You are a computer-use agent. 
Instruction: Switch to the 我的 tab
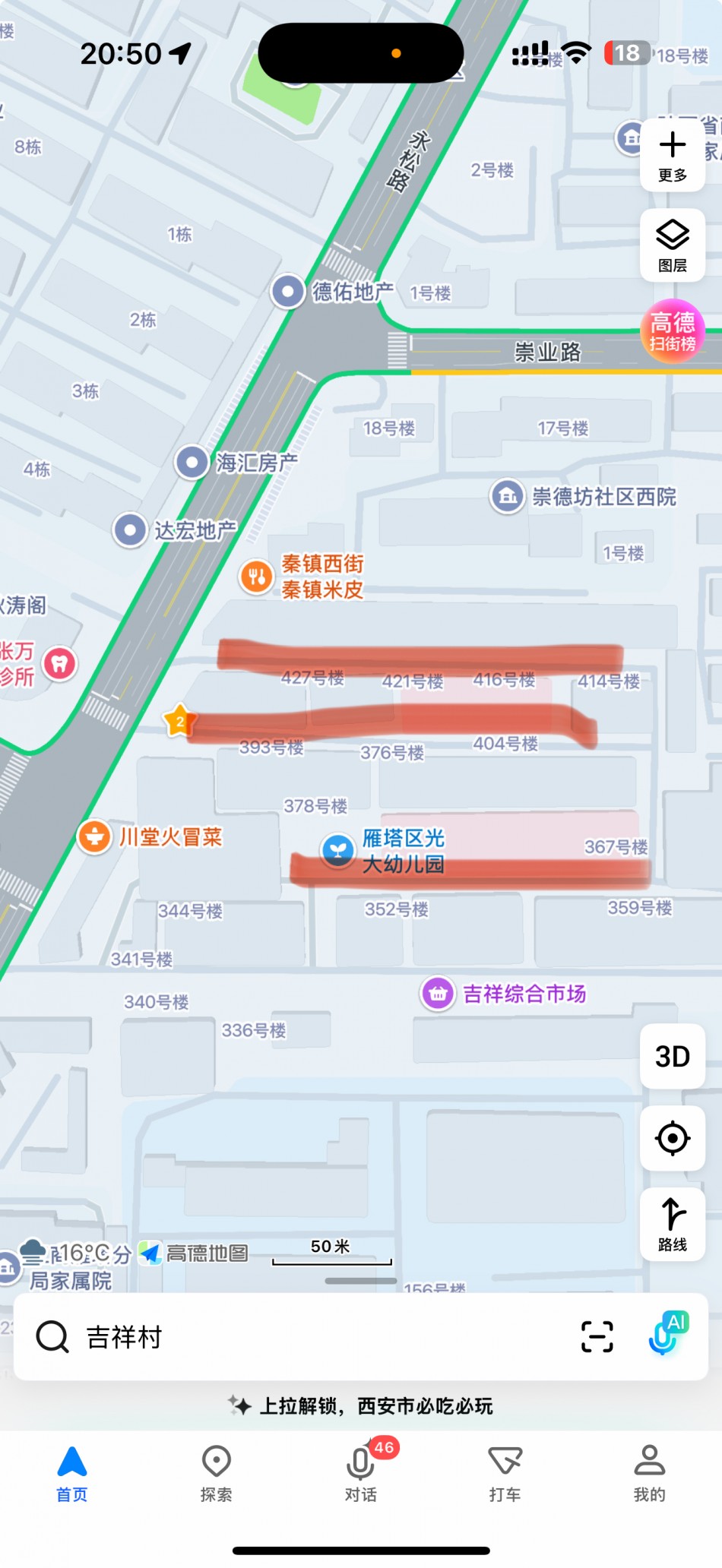[649, 1474]
